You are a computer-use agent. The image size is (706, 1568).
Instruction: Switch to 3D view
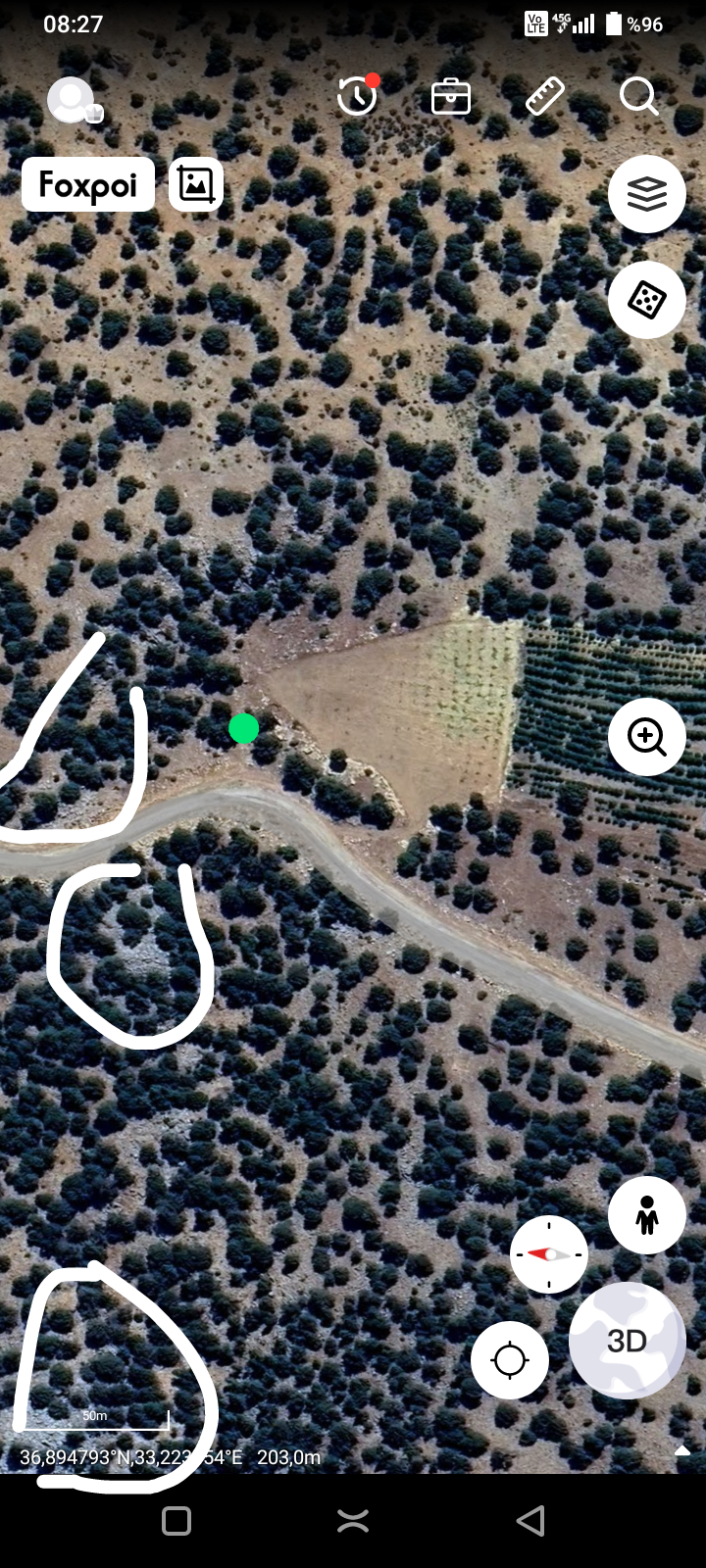coord(626,1341)
